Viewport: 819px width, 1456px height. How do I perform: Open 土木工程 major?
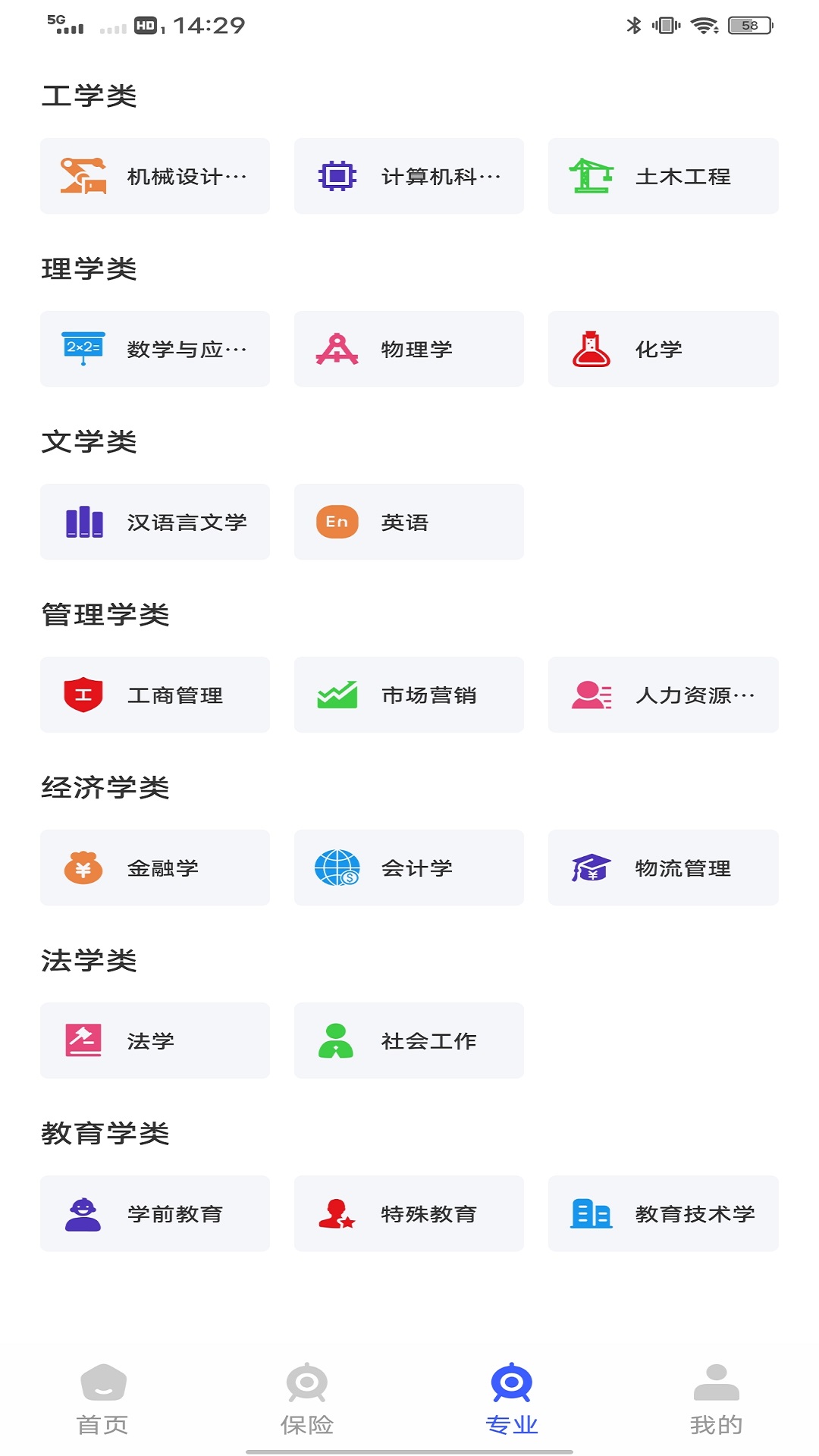(x=663, y=176)
